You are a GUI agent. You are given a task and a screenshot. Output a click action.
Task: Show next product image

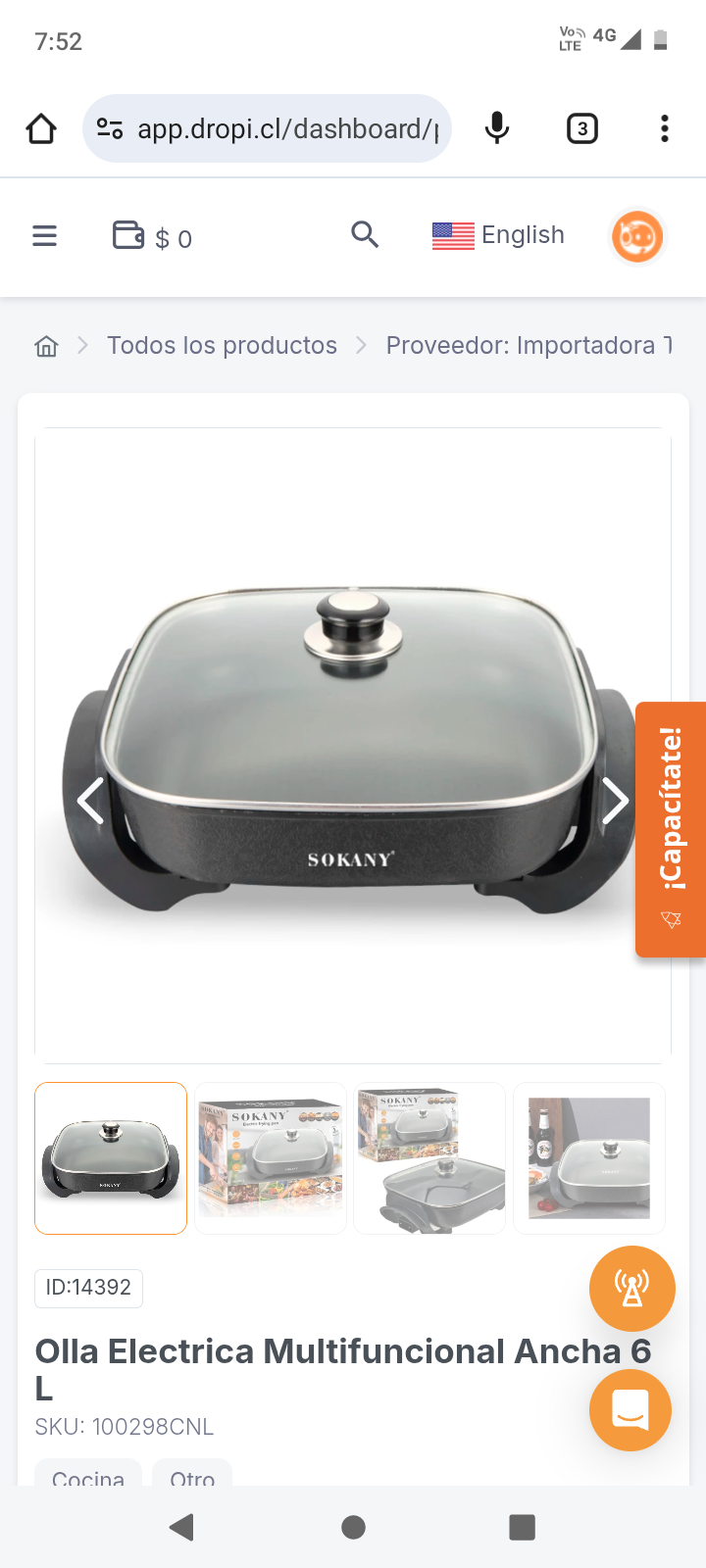pyautogui.click(x=615, y=802)
